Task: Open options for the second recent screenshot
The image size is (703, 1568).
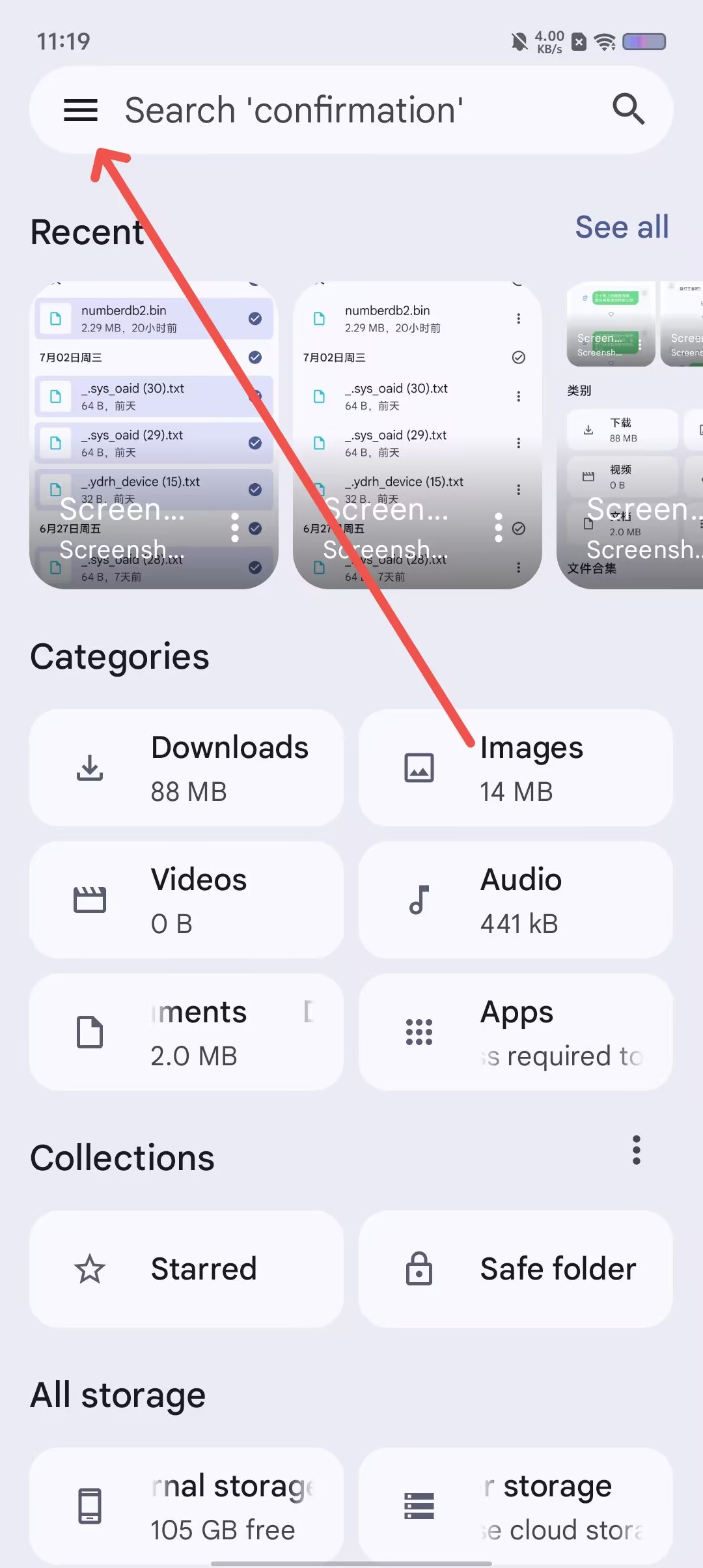Action: point(498,527)
